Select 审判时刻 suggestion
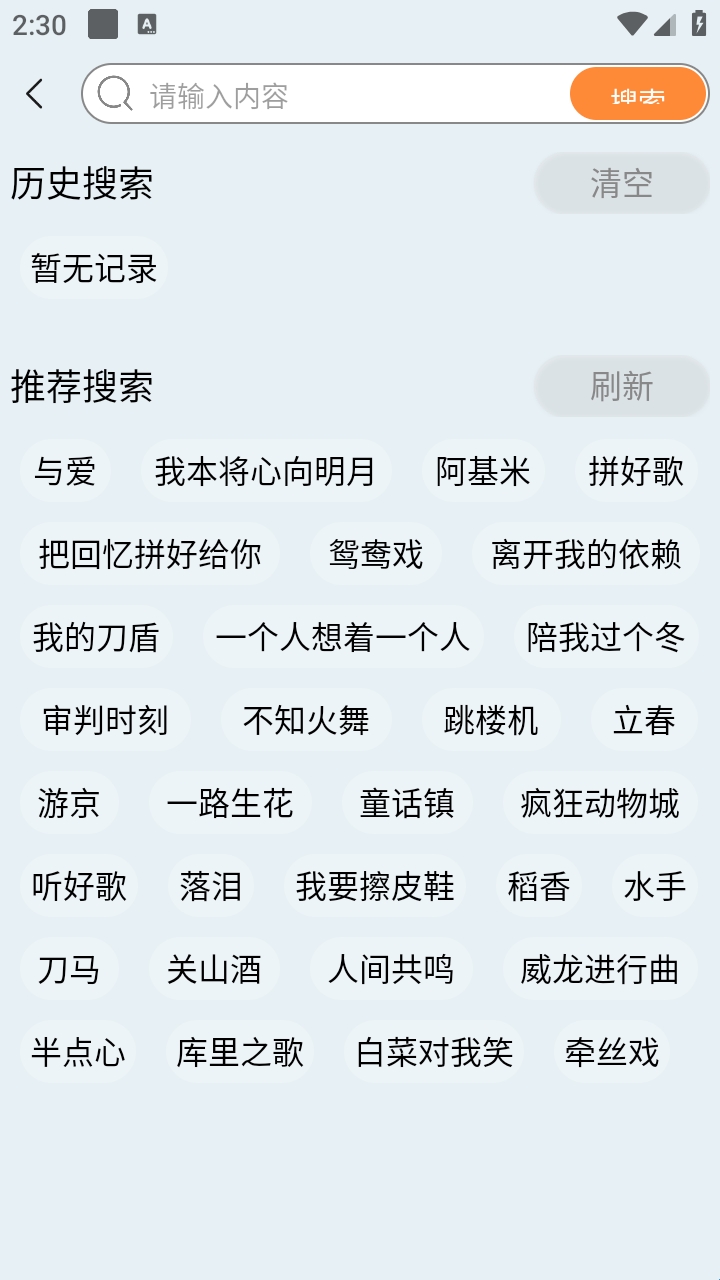The width and height of the screenshot is (720, 1280). coord(105,720)
